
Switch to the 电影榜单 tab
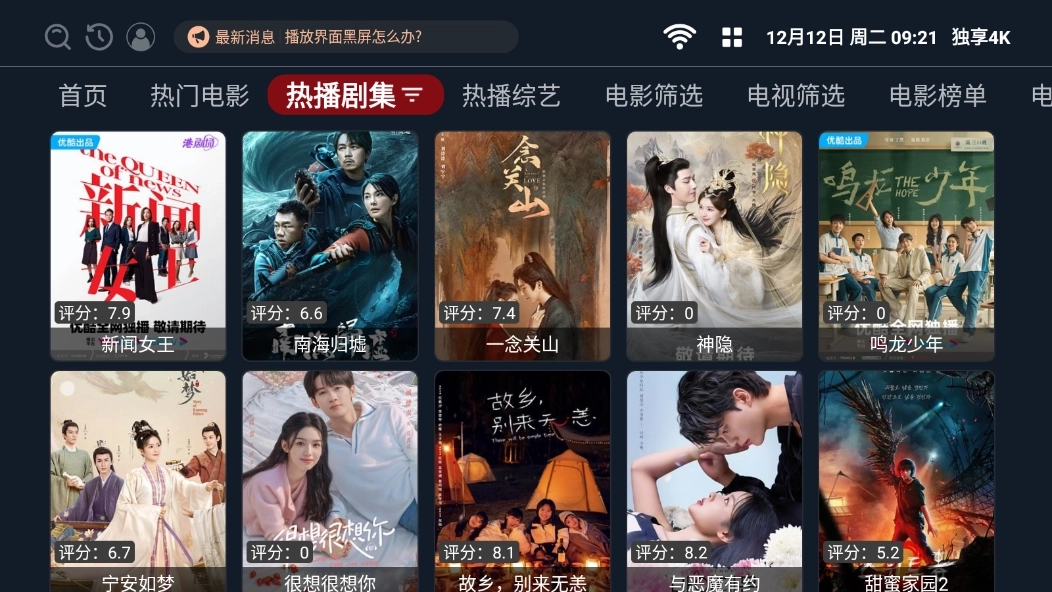click(938, 96)
